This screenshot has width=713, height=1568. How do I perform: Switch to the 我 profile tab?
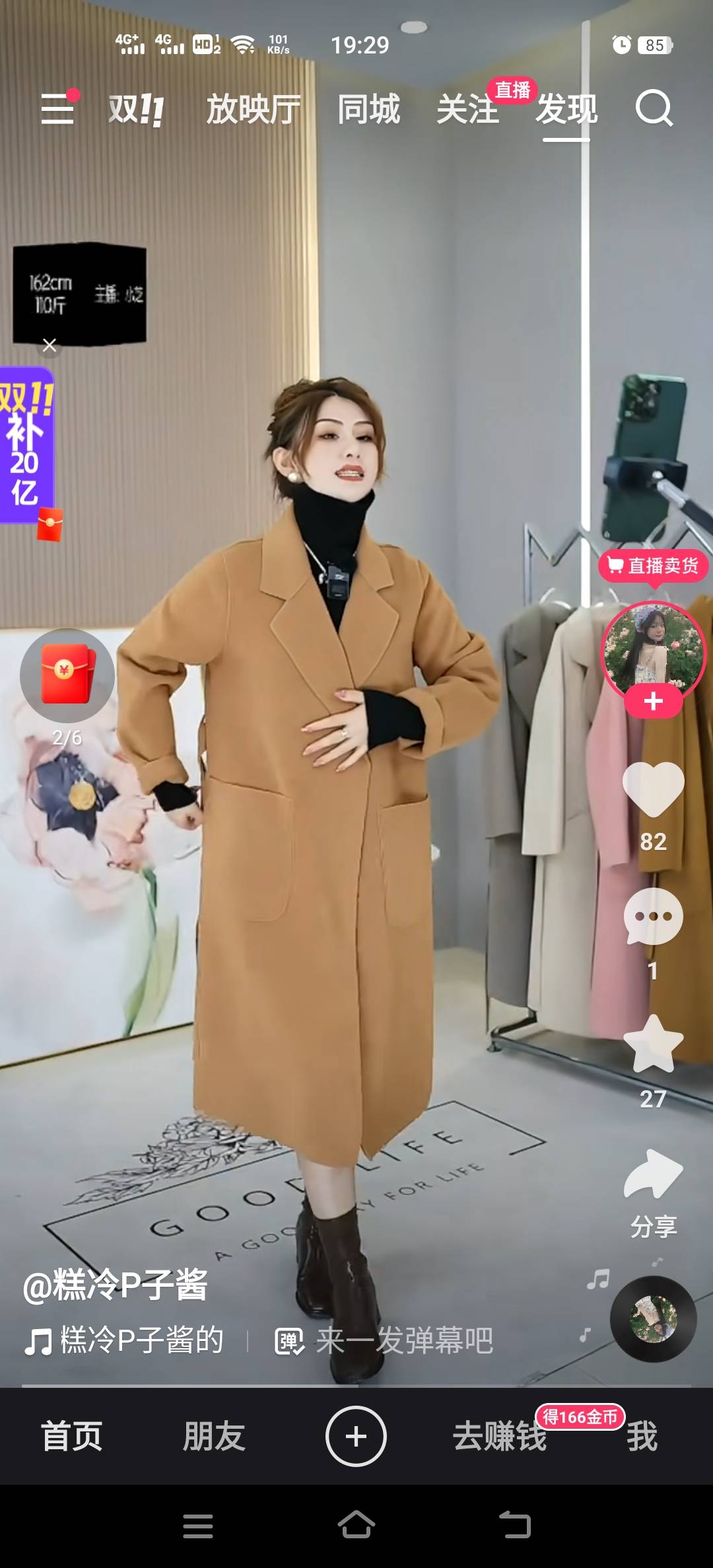(x=642, y=1437)
